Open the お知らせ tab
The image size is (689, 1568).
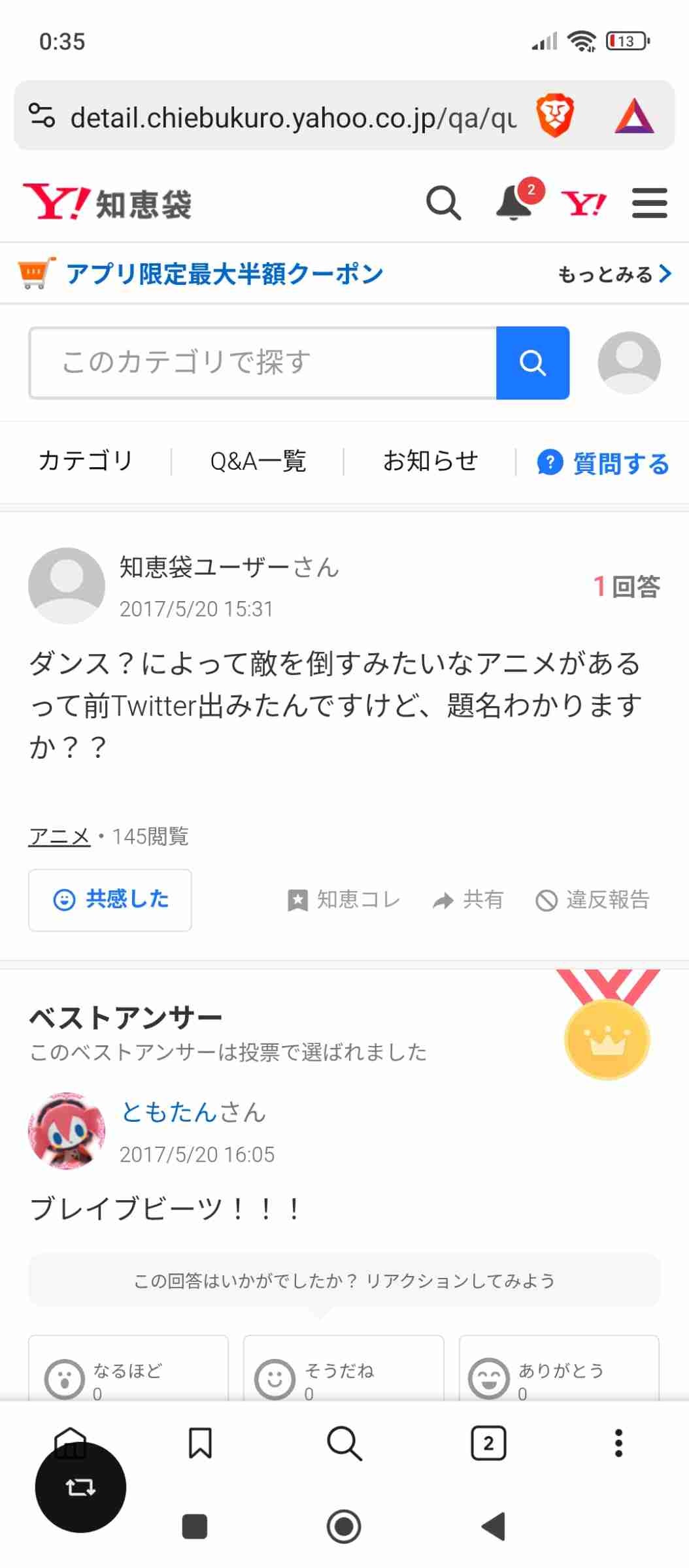pos(430,461)
